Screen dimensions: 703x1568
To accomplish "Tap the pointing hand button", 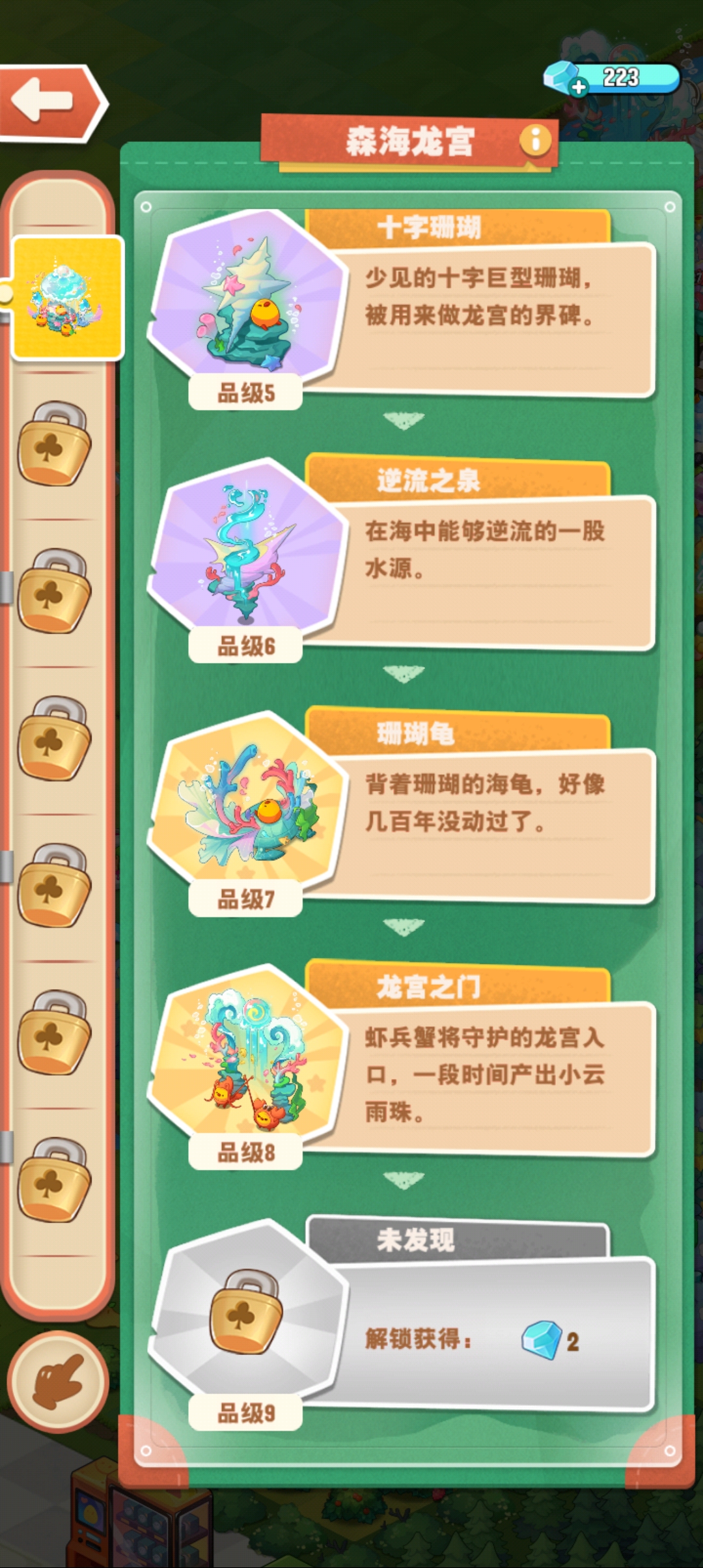I will (x=57, y=1382).
